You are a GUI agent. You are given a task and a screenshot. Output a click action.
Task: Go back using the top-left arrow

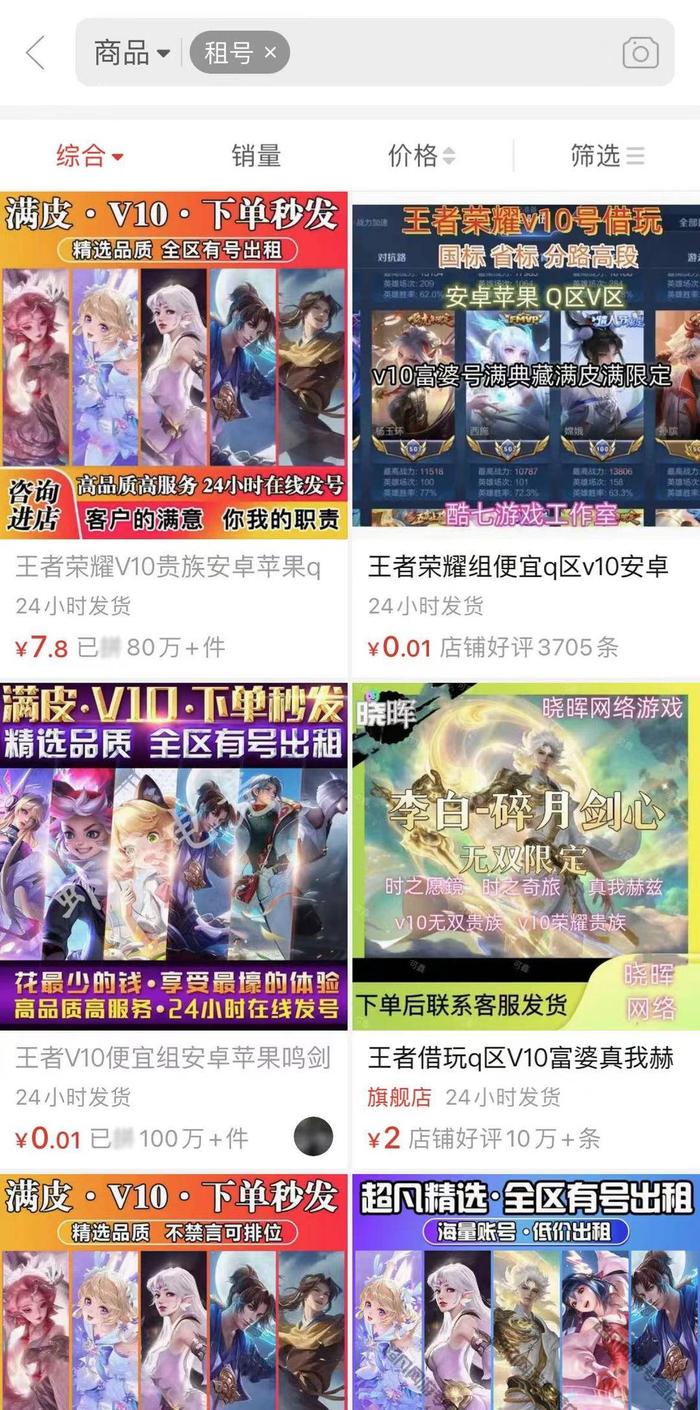point(36,53)
